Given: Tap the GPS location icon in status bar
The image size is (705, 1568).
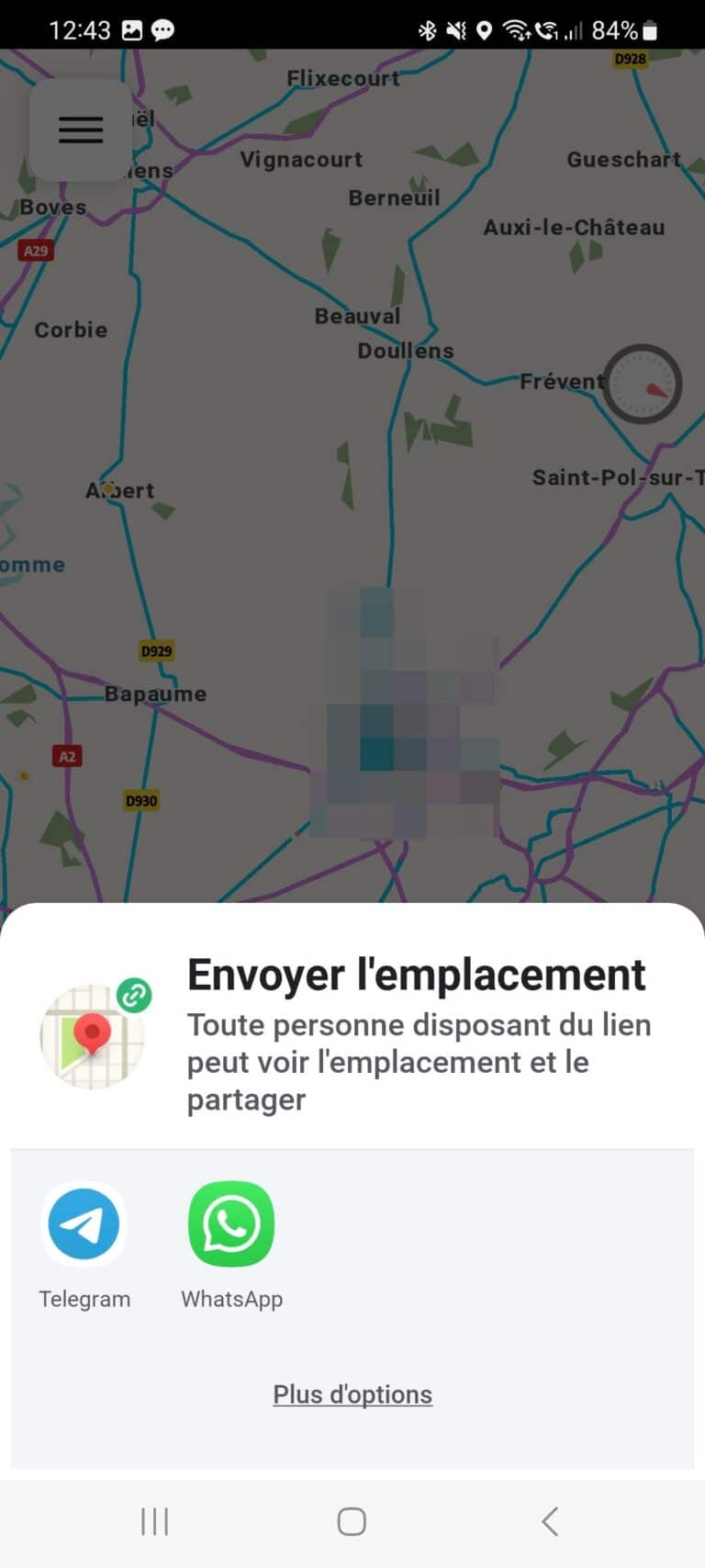Looking at the screenshot, I should (x=485, y=30).
